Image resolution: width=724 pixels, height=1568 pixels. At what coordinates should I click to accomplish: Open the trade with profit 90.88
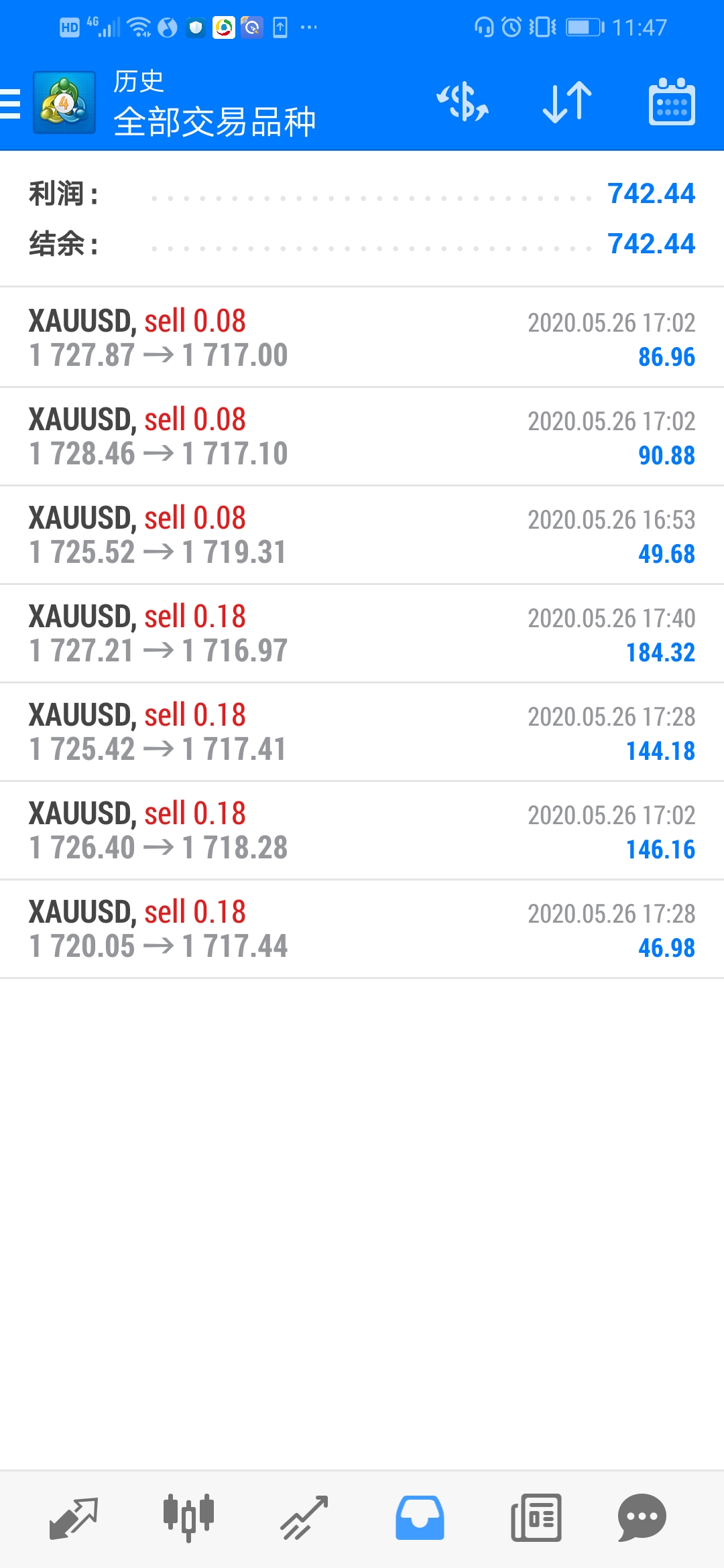[362, 437]
